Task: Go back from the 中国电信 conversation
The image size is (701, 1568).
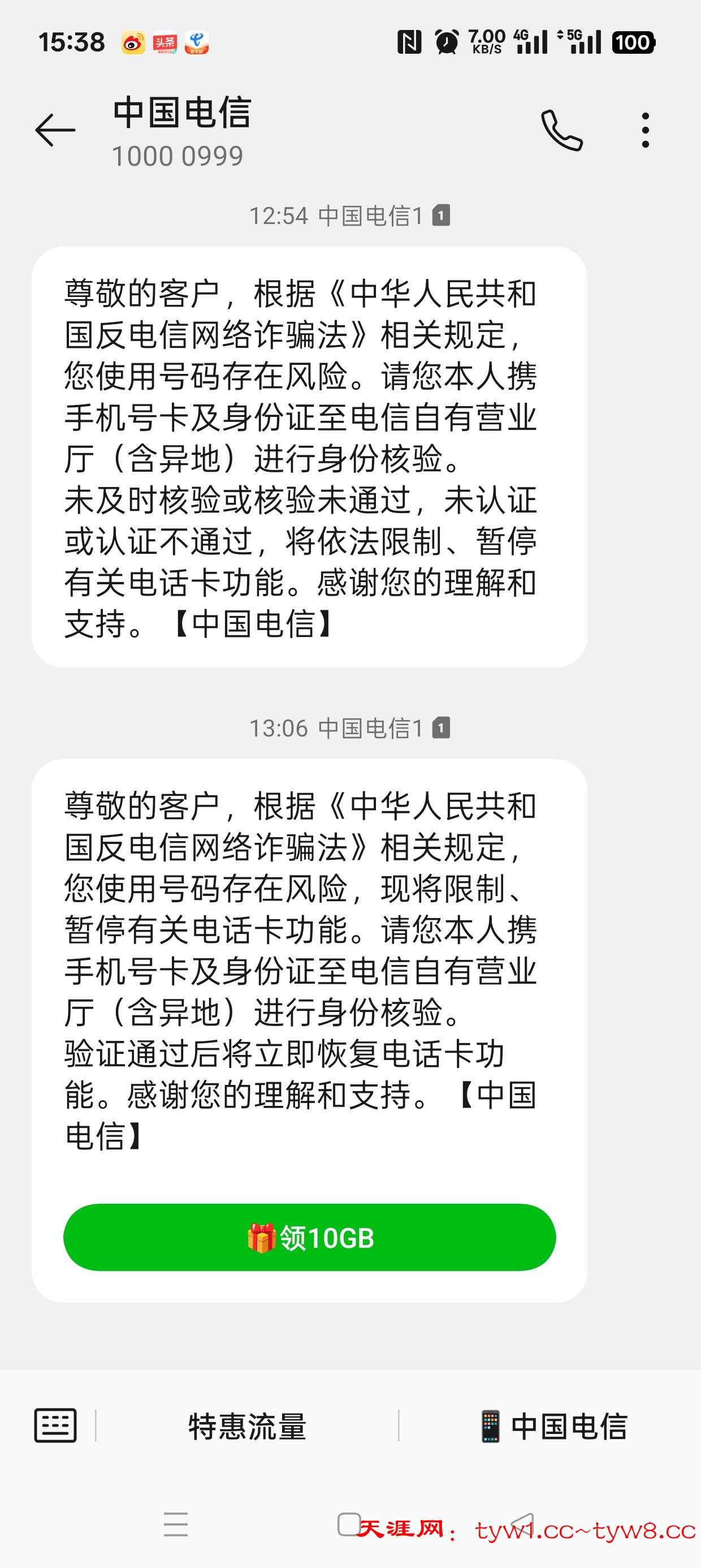Action: (55, 130)
